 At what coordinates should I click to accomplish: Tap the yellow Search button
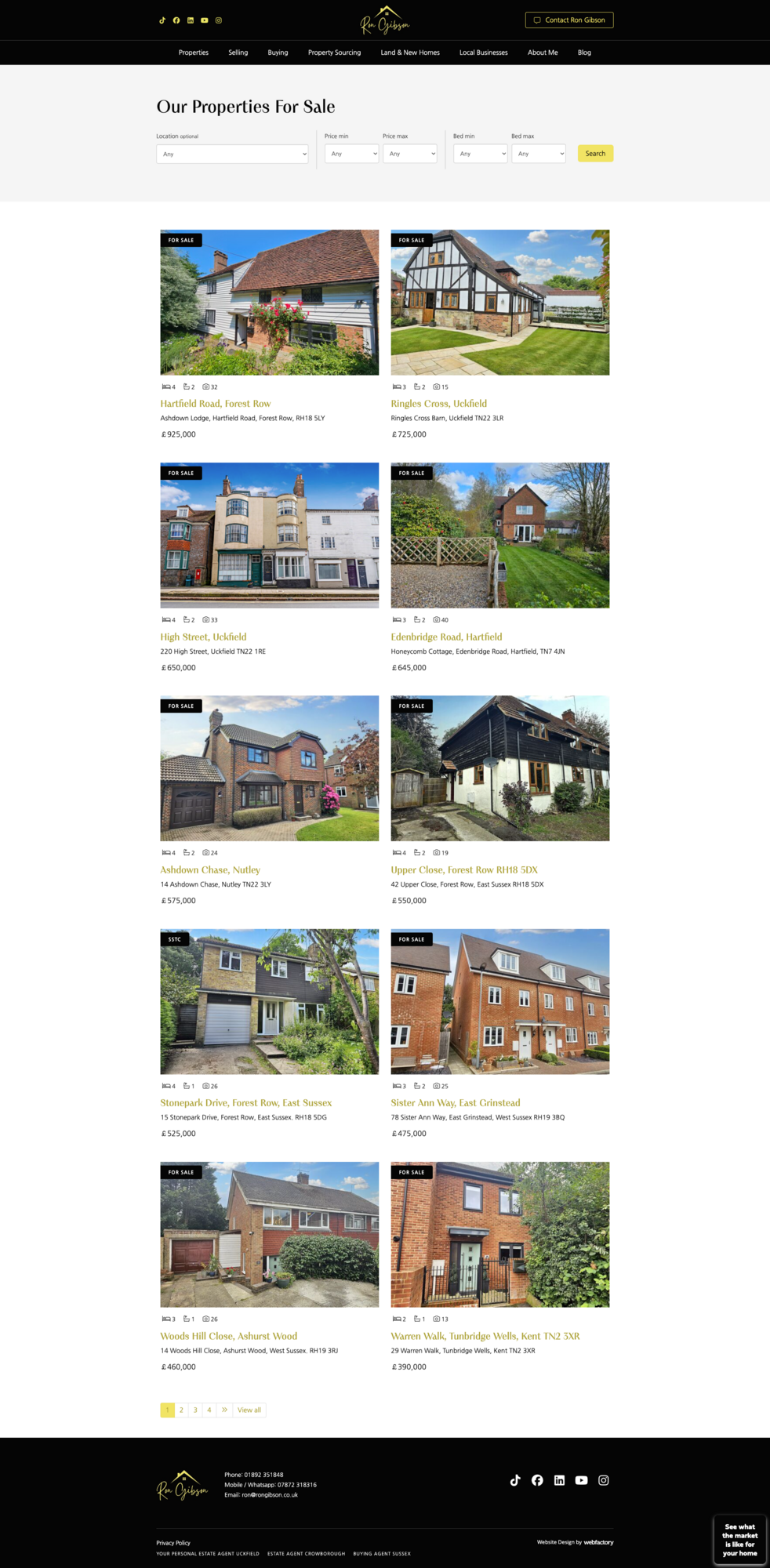[595, 154]
